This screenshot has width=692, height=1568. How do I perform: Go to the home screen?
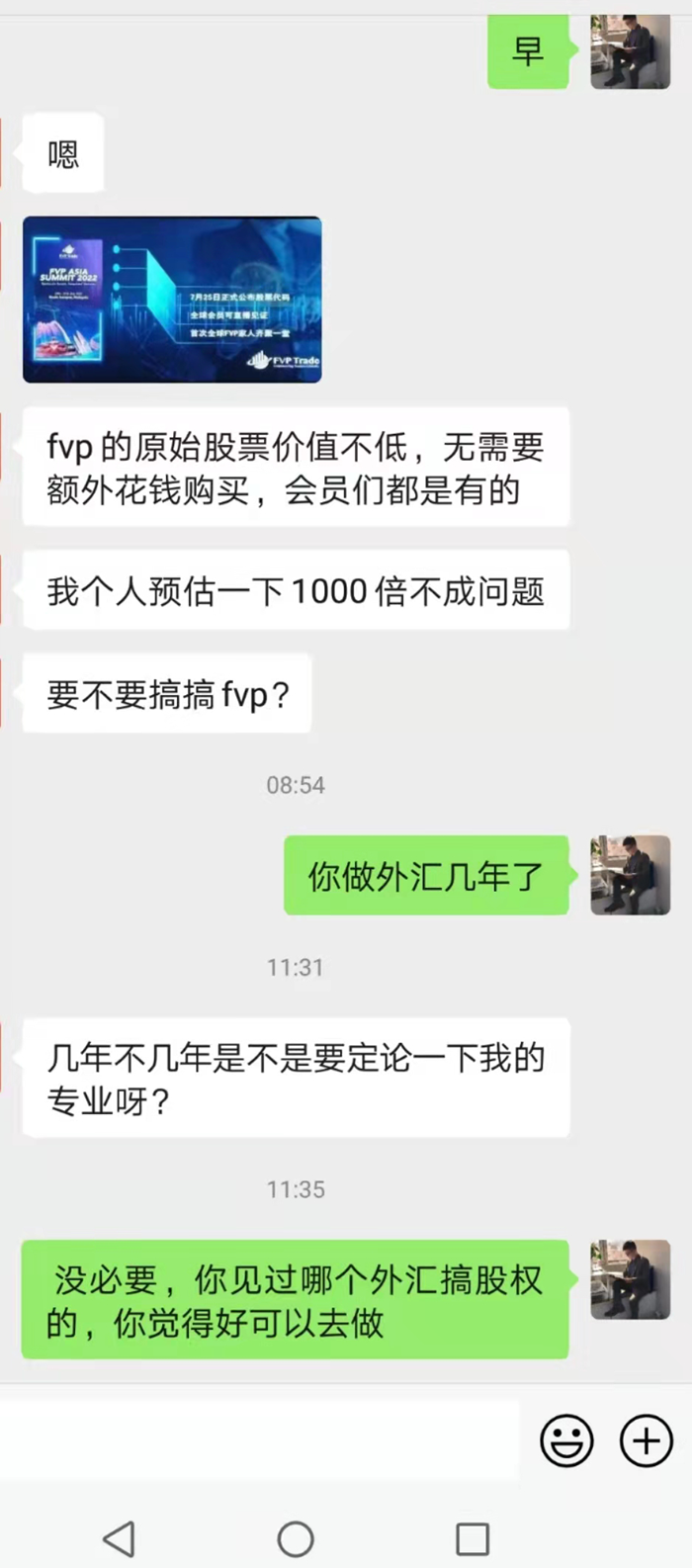(296, 1538)
